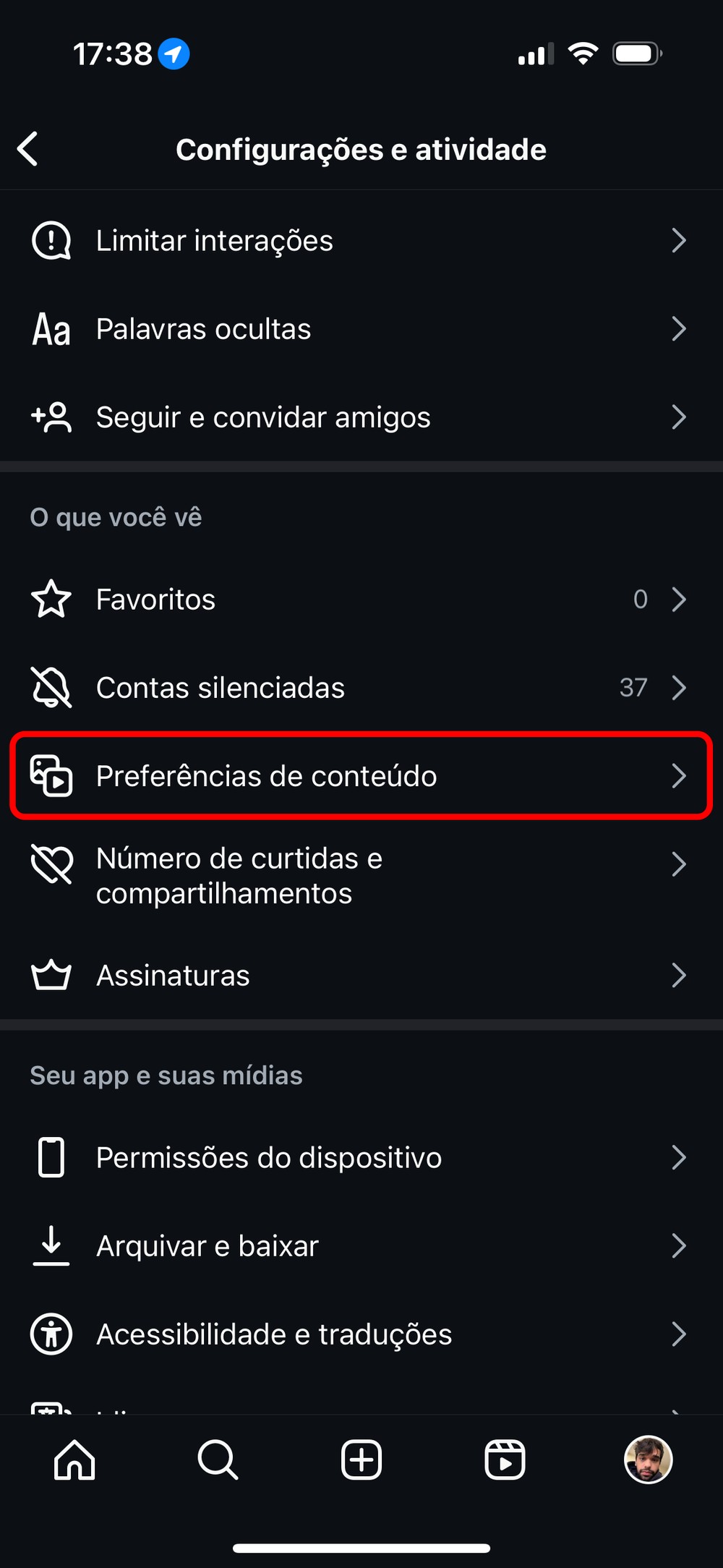Switch to the Reels tab
The height and width of the screenshot is (1568, 723).
(x=505, y=1460)
